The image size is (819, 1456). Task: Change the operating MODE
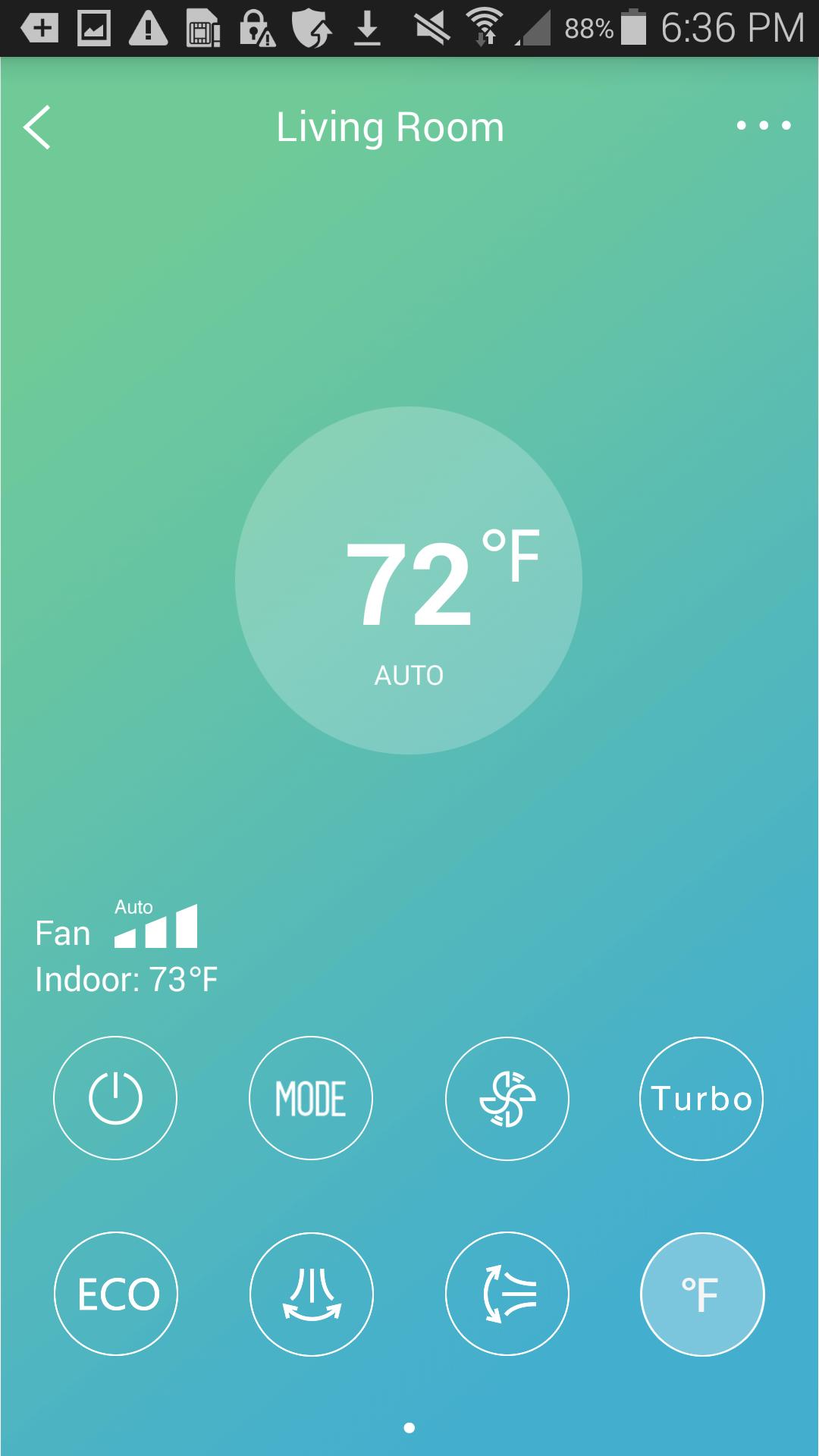click(311, 1098)
